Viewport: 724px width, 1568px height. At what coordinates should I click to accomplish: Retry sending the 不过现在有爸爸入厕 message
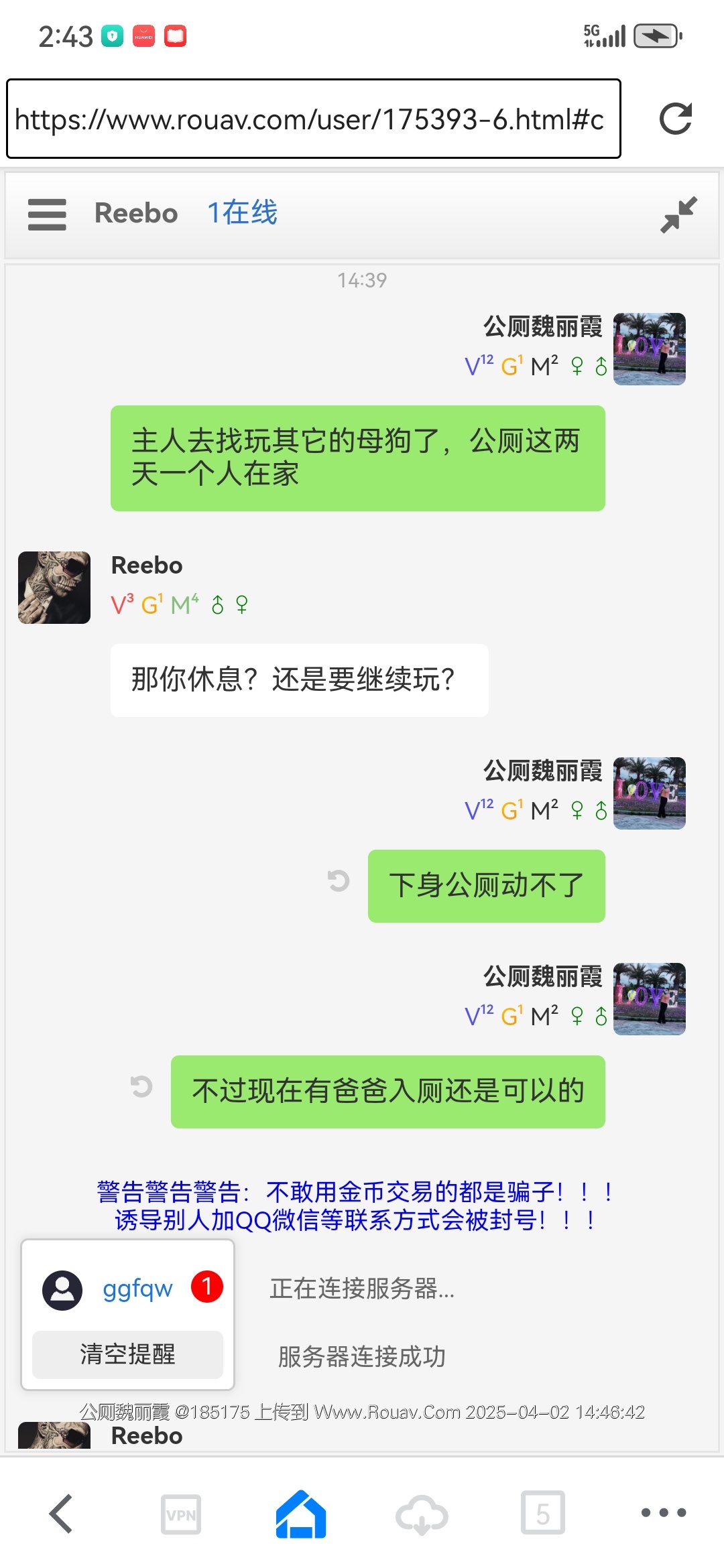[141, 1086]
